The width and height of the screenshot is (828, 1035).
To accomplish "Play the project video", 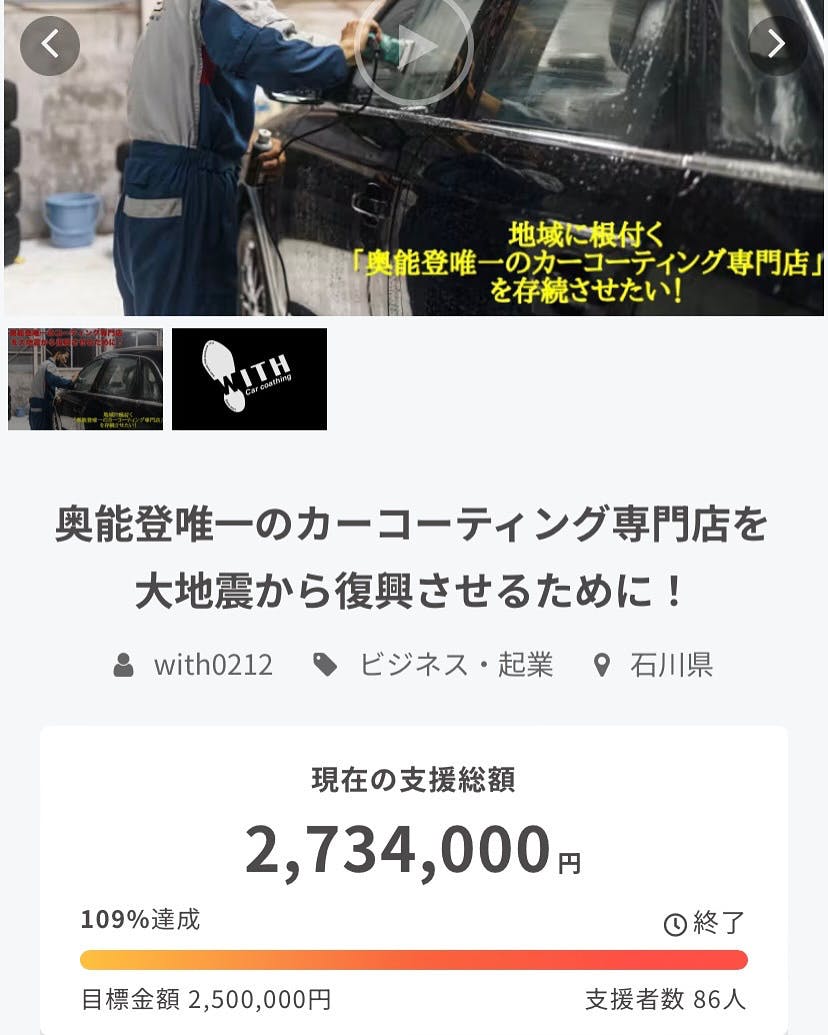I will 414,46.
